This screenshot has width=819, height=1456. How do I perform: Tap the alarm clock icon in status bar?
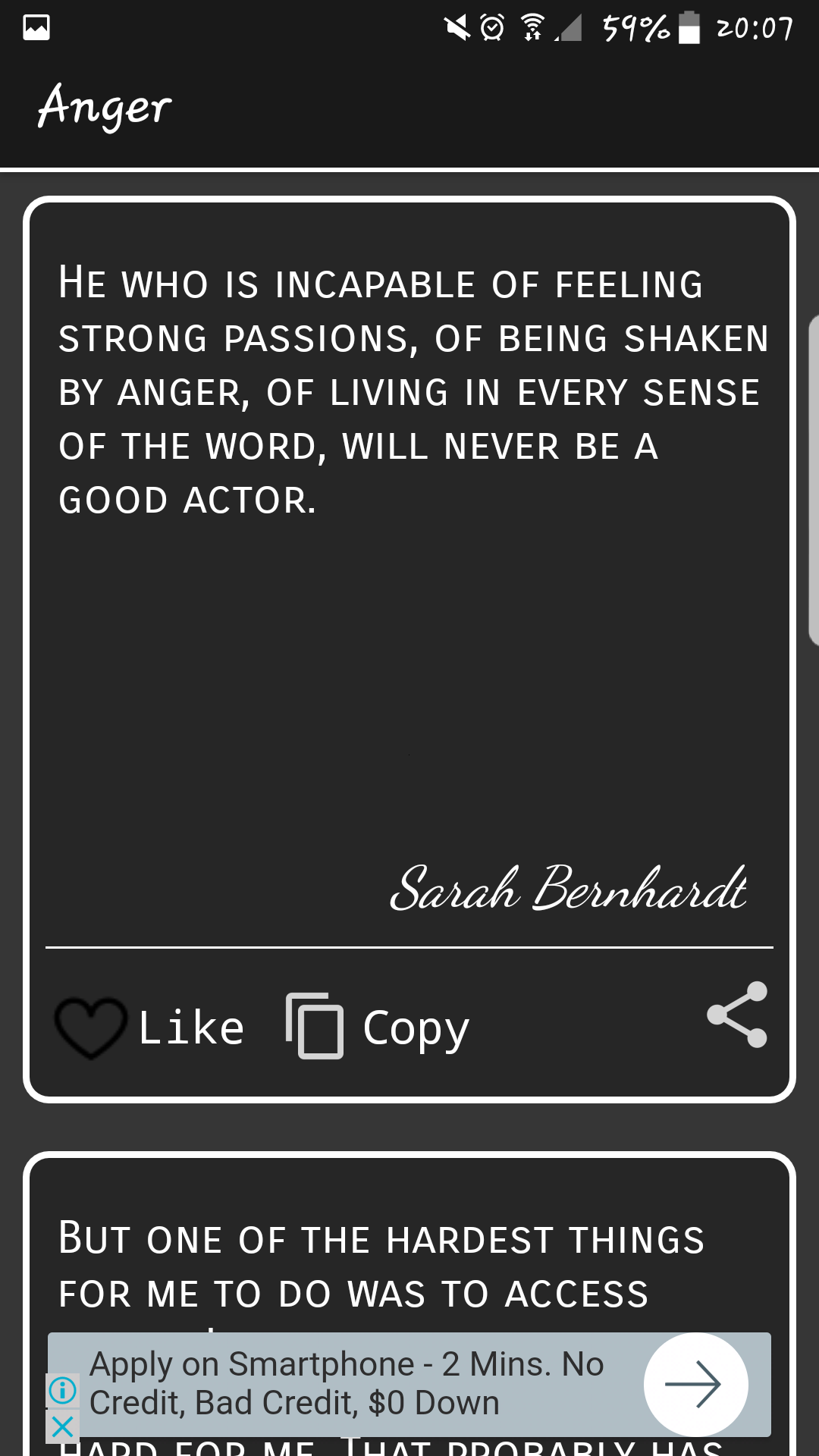coord(493,25)
